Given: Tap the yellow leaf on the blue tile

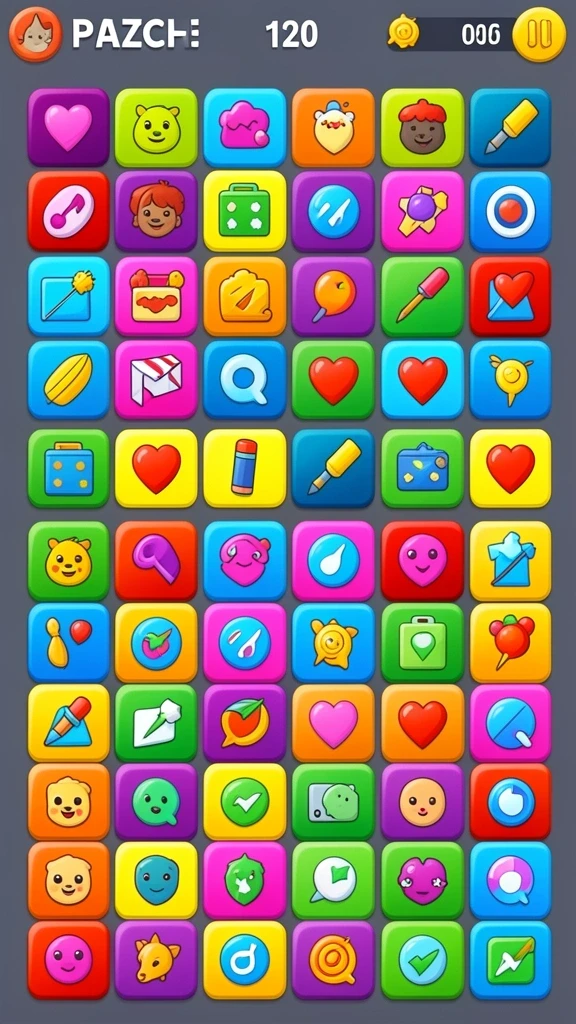Looking at the screenshot, I should click(x=68, y=379).
